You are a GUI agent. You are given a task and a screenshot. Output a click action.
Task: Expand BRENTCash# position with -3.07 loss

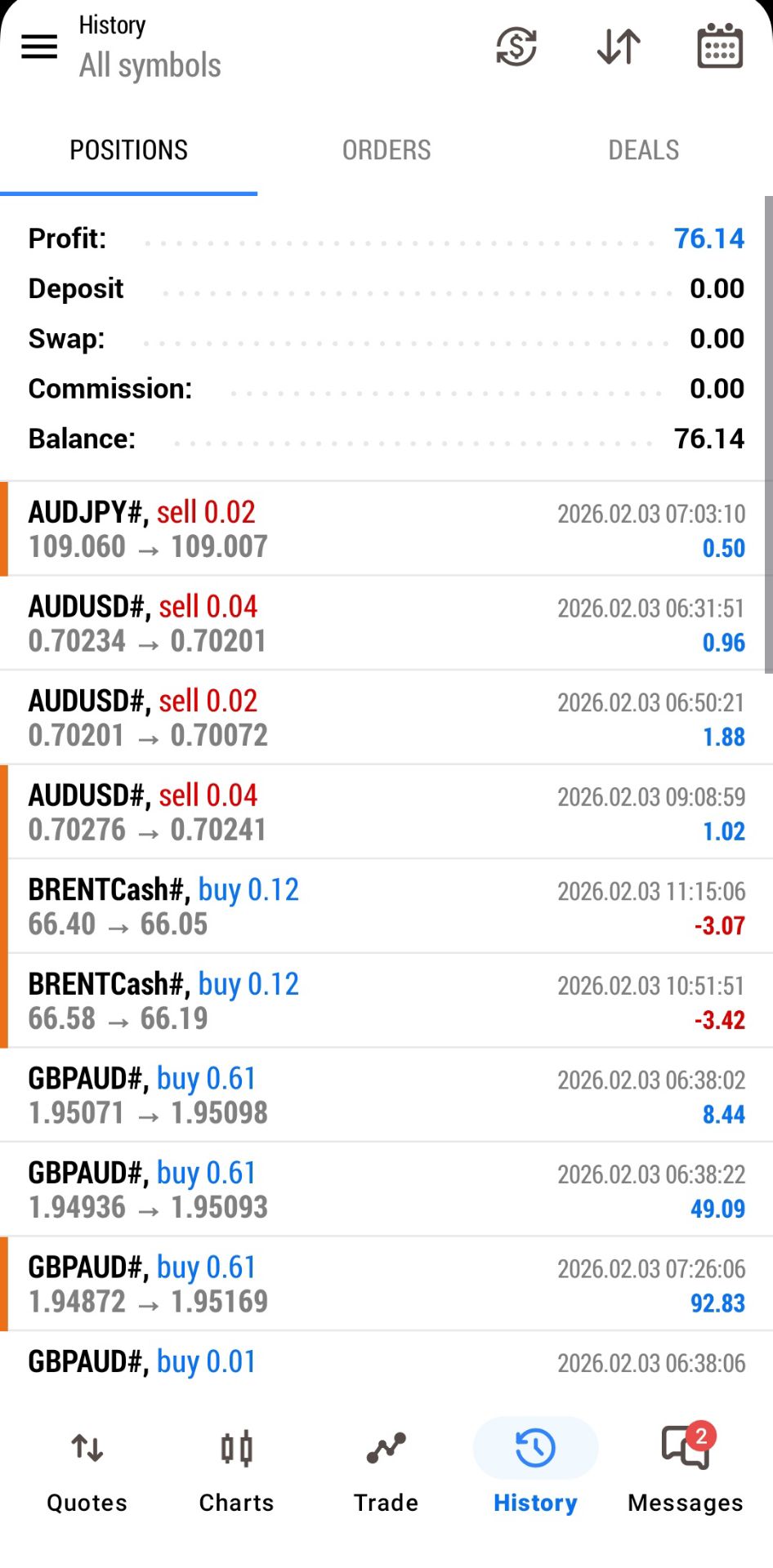(386, 906)
